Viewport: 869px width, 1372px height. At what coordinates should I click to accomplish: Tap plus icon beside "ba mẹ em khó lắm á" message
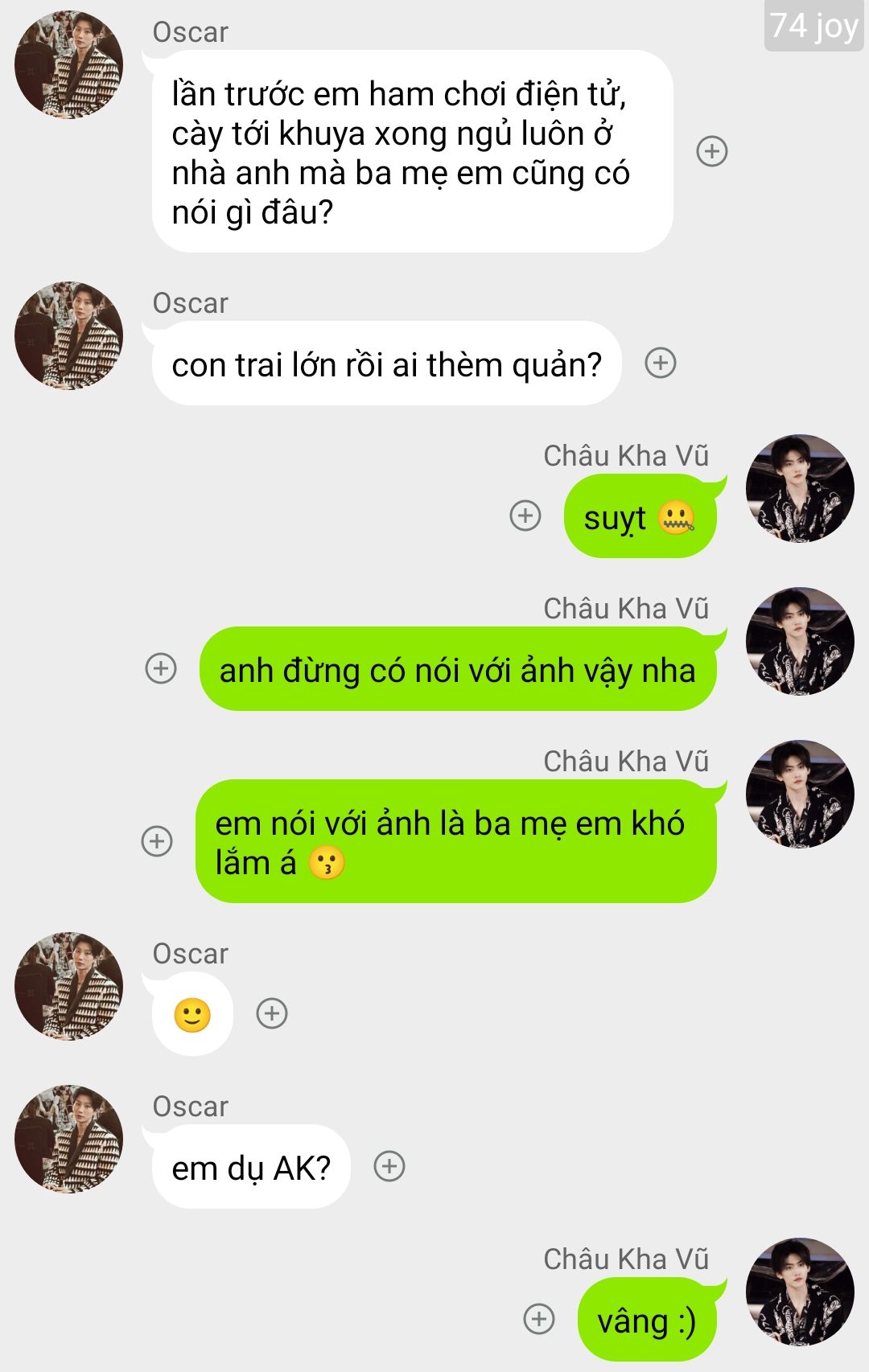point(157,841)
